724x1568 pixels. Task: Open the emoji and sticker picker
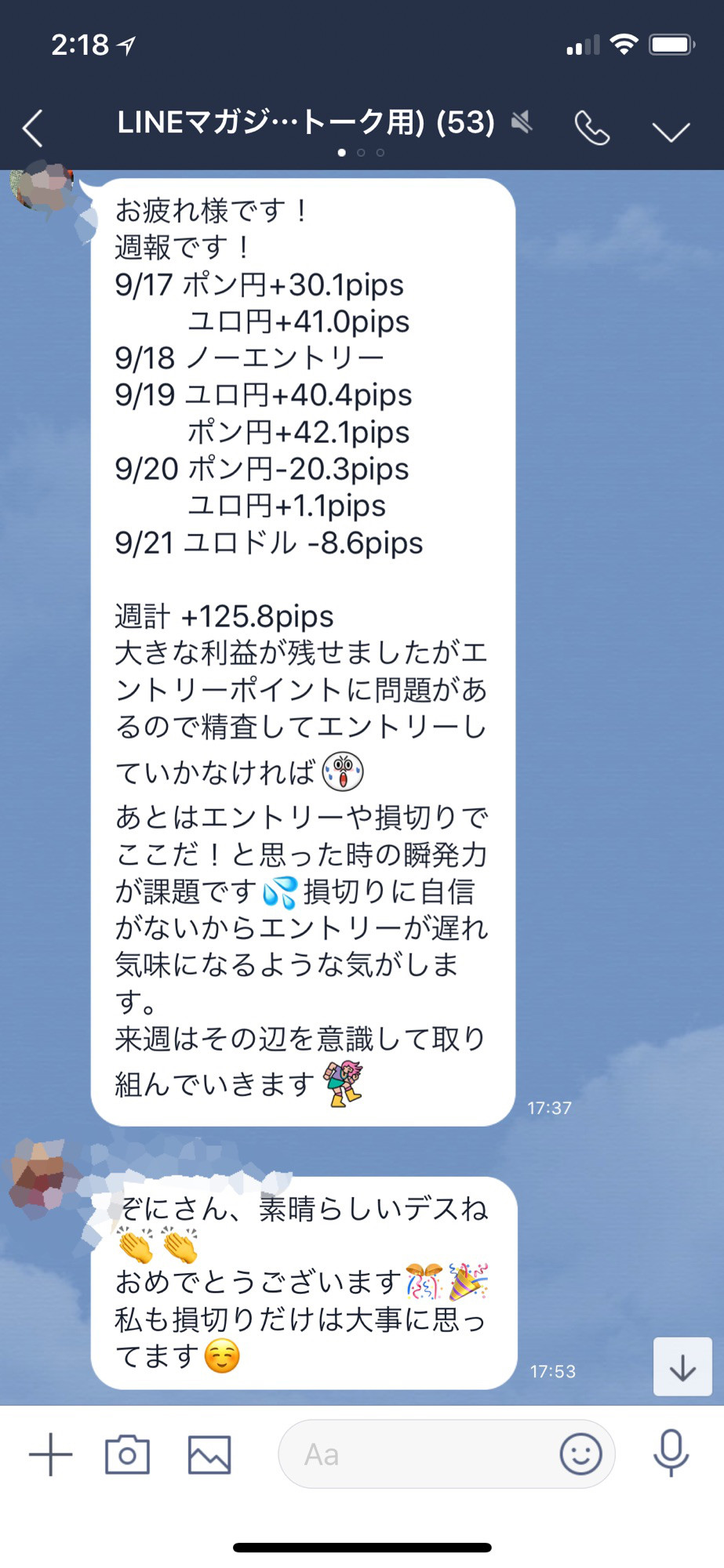click(580, 1455)
